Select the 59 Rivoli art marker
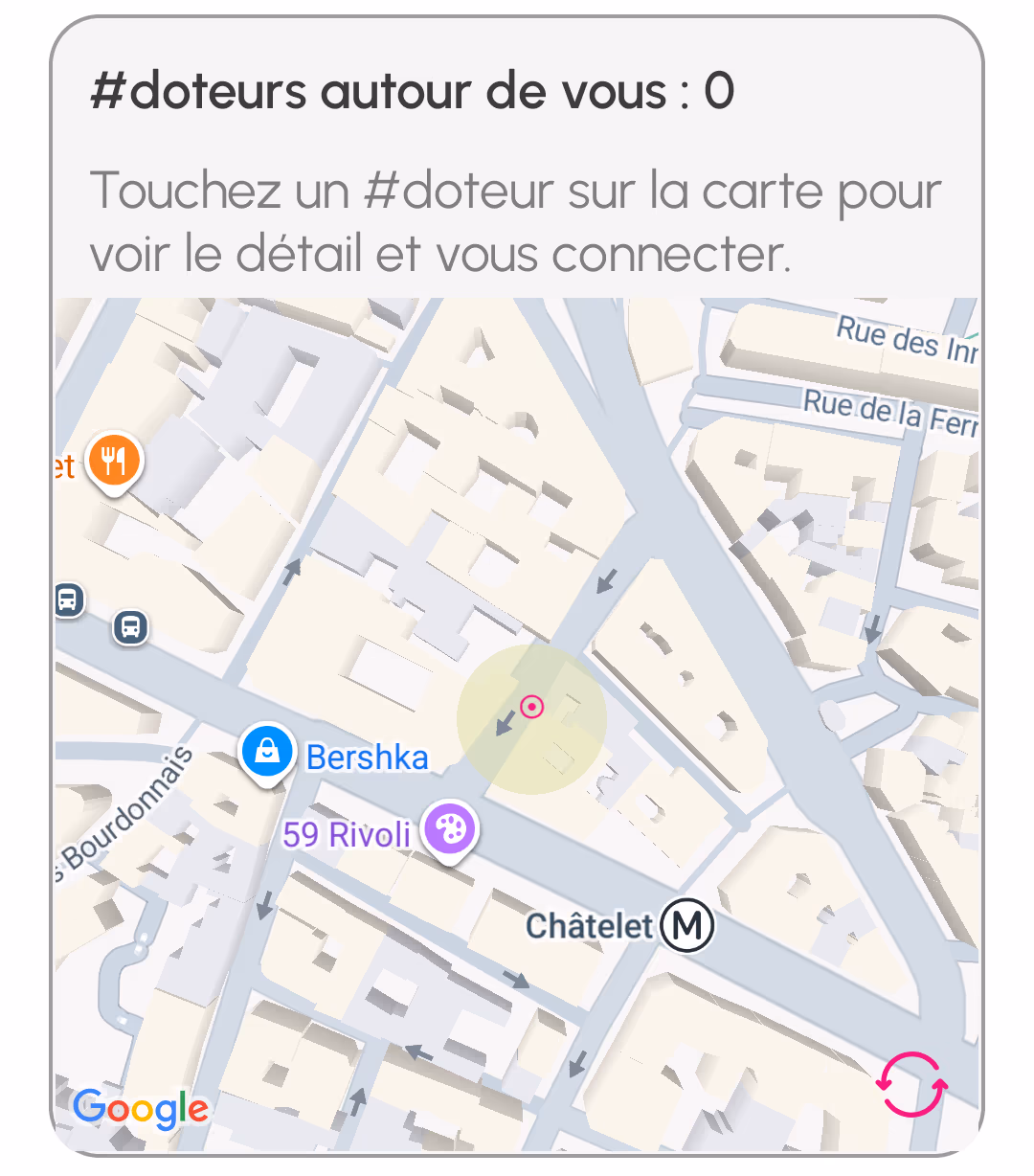This screenshot has width=1034, height=1176. point(450,829)
